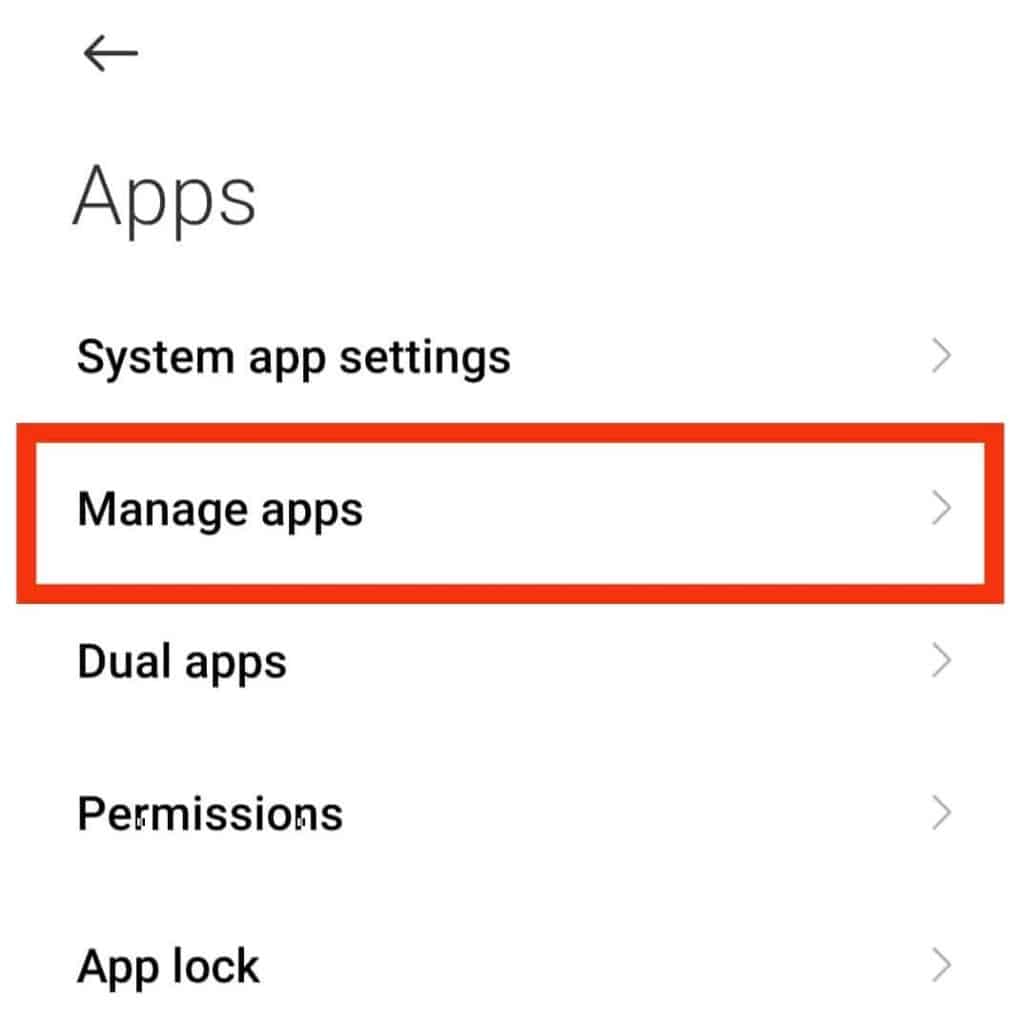Open System app settings
1024x1024 pixels.
294,357
